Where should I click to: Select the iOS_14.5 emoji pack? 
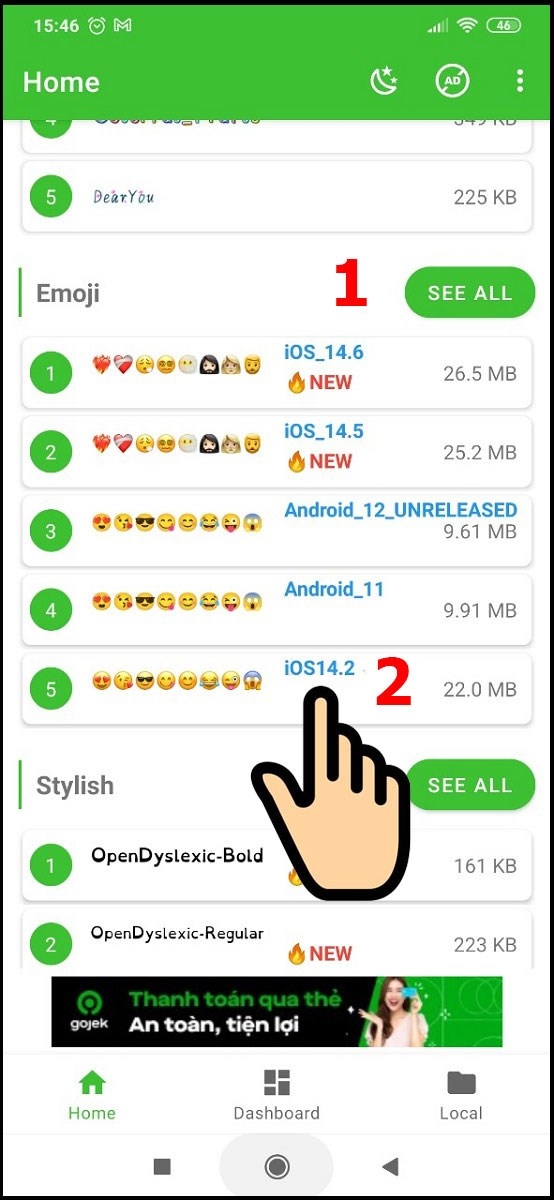(277, 453)
